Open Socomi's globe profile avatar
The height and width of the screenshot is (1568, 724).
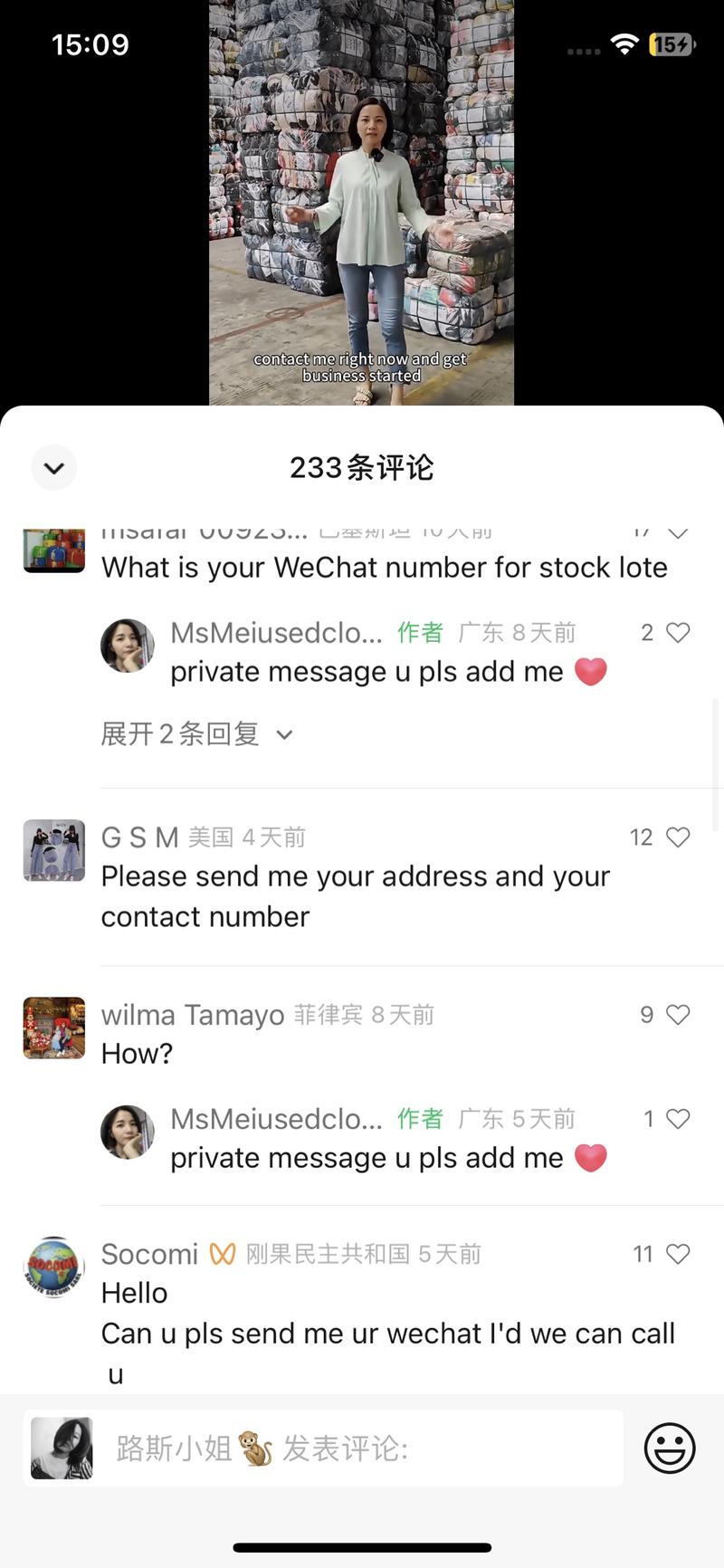53,1267
